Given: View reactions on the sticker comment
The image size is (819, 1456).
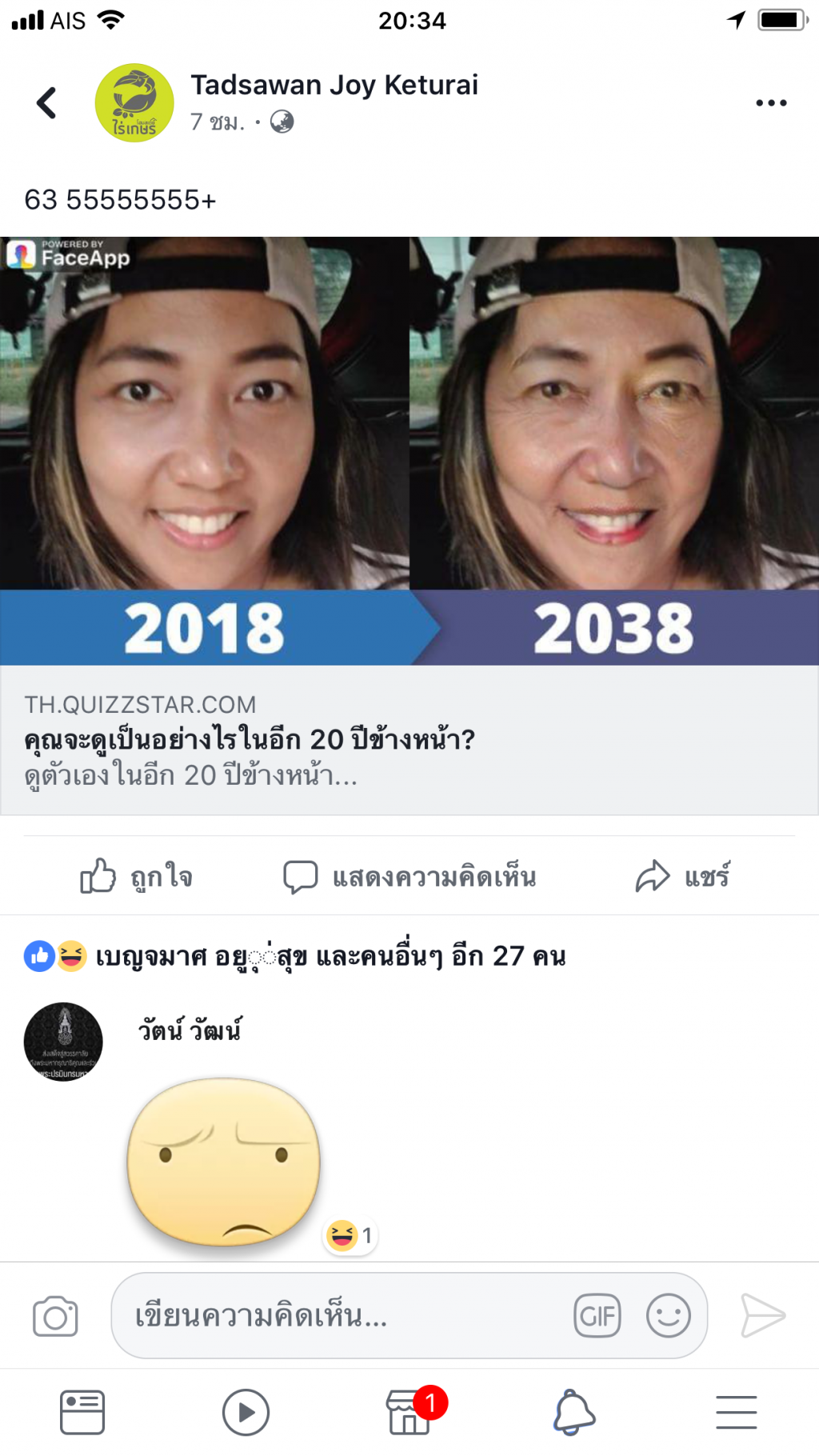Looking at the screenshot, I should [x=350, y=1236].
